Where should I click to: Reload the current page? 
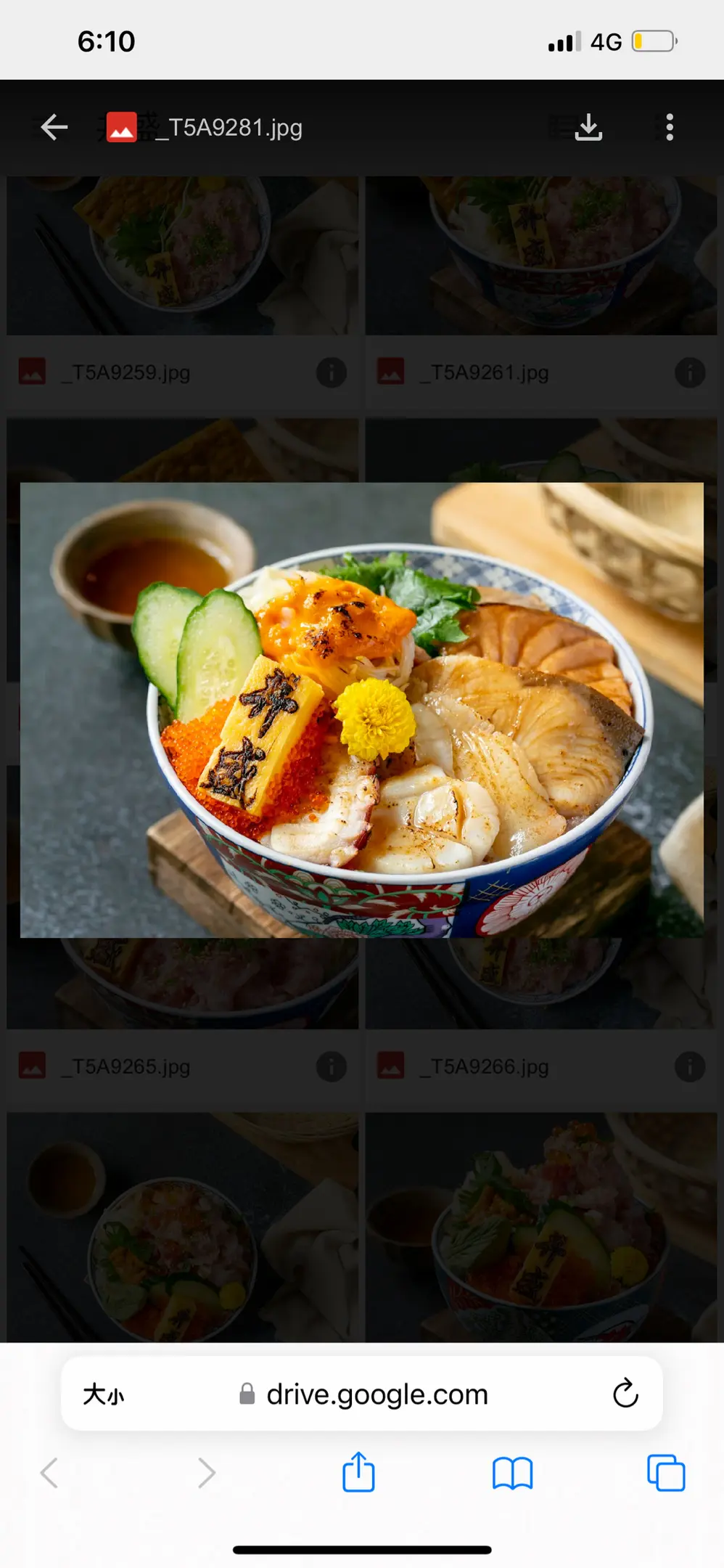625,1394
